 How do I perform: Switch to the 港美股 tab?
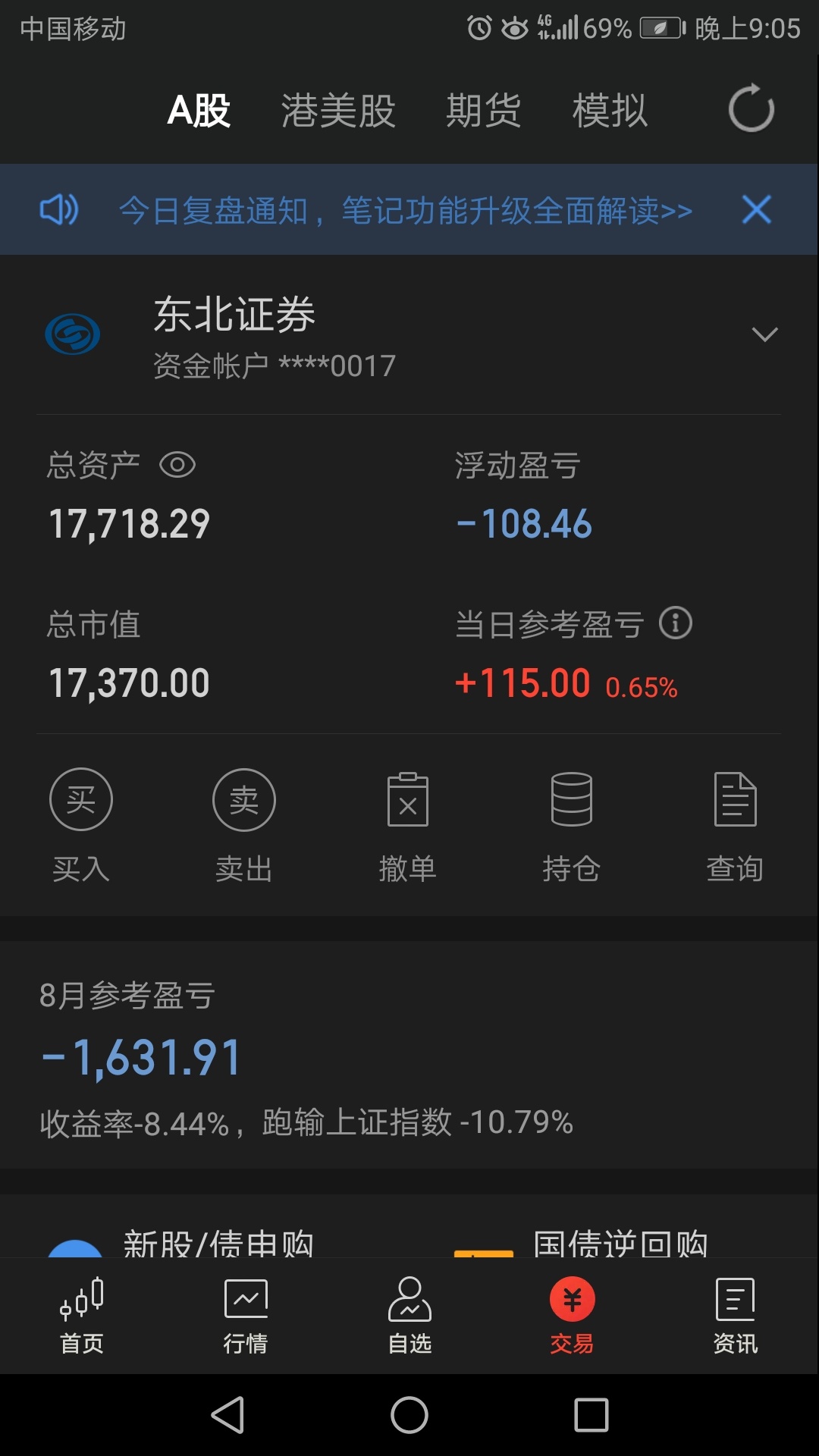338,111
